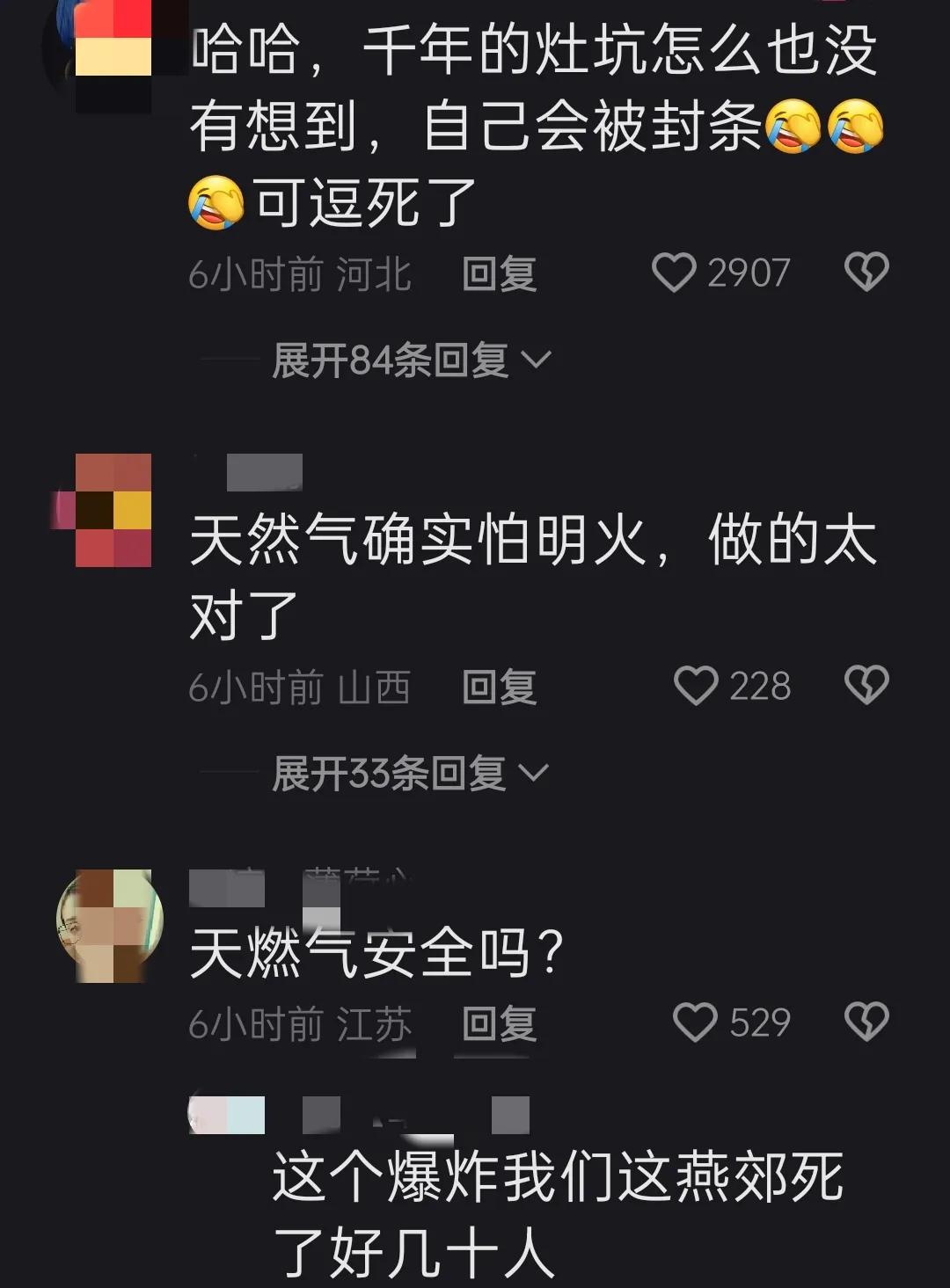Like the 山西 comment with 228 likes
950x1288 pixels.
point(697,686)
